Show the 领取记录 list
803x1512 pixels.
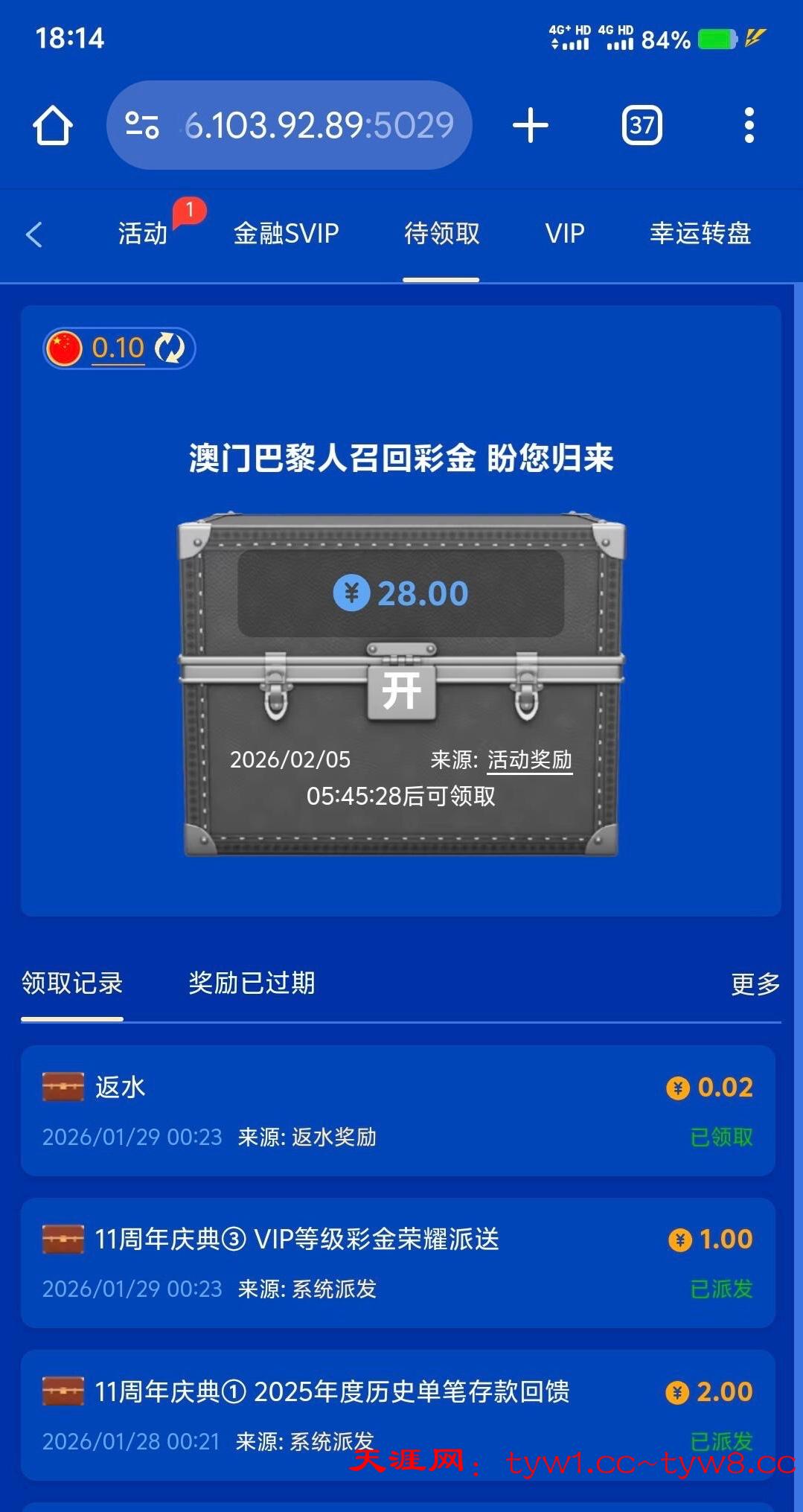(72, 983)
